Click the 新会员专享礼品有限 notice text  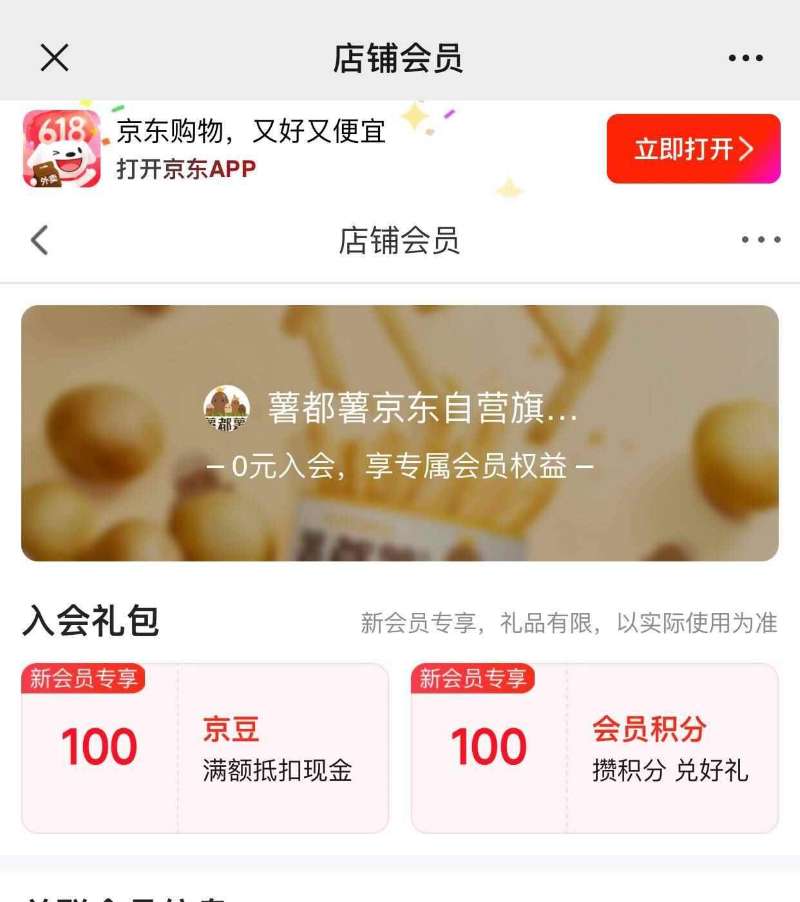pos(568,620)
